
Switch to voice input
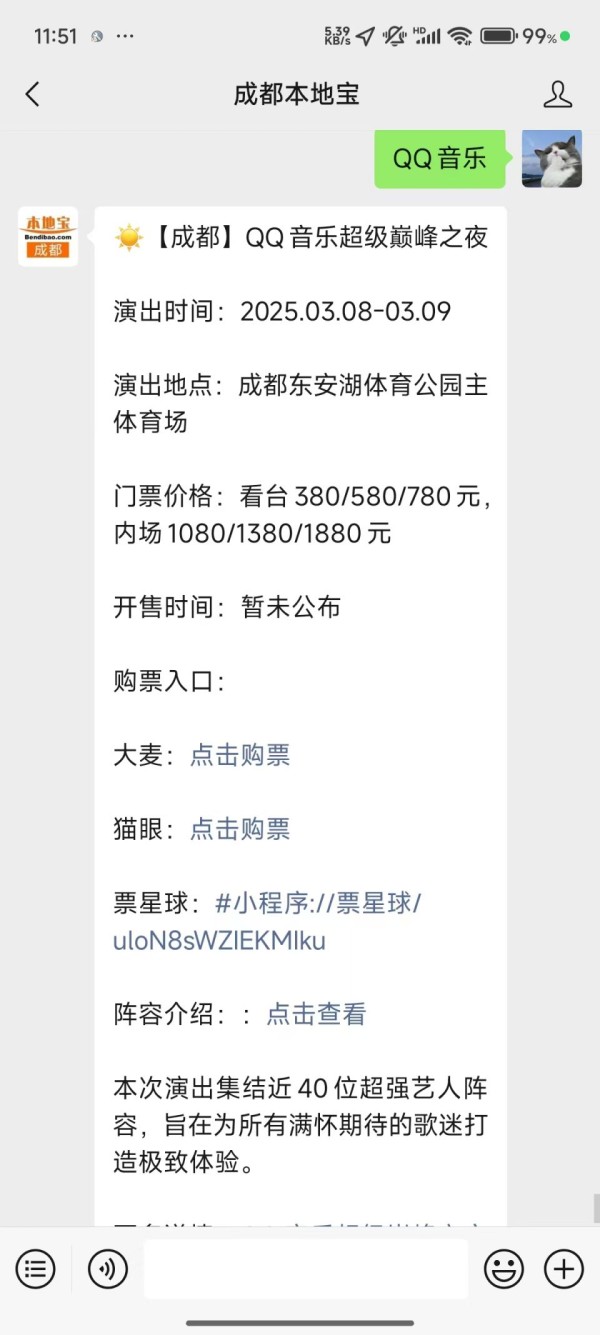[107, 1269]
